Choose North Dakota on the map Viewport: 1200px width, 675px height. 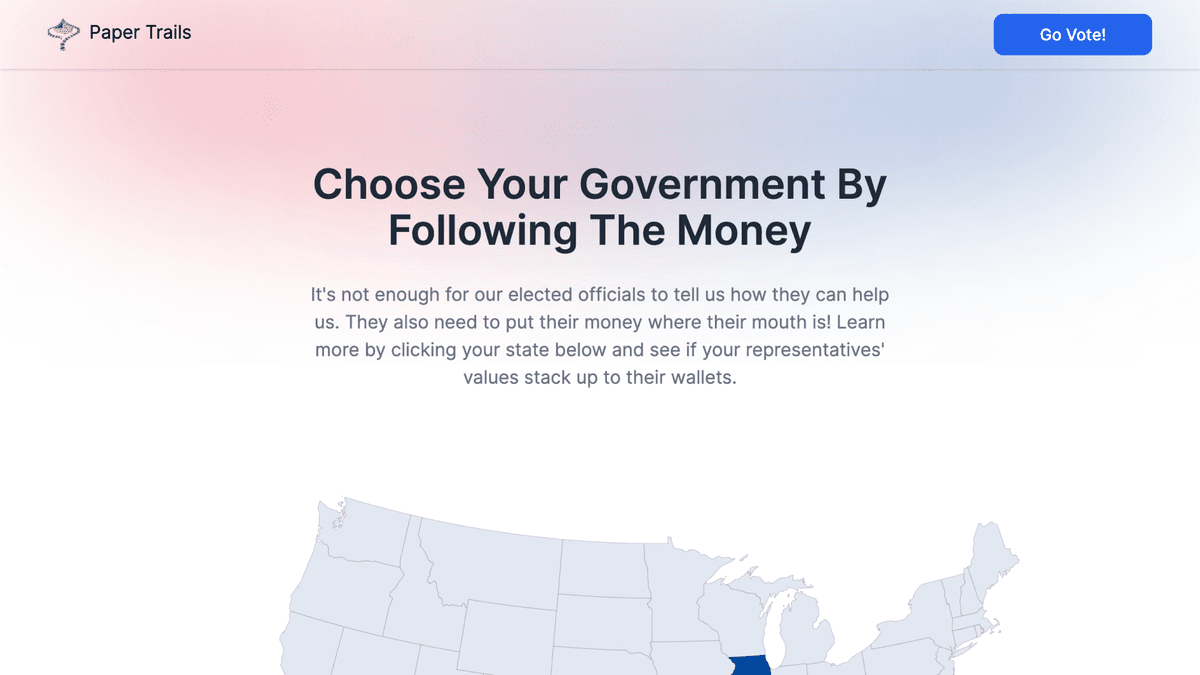point(603,568)
